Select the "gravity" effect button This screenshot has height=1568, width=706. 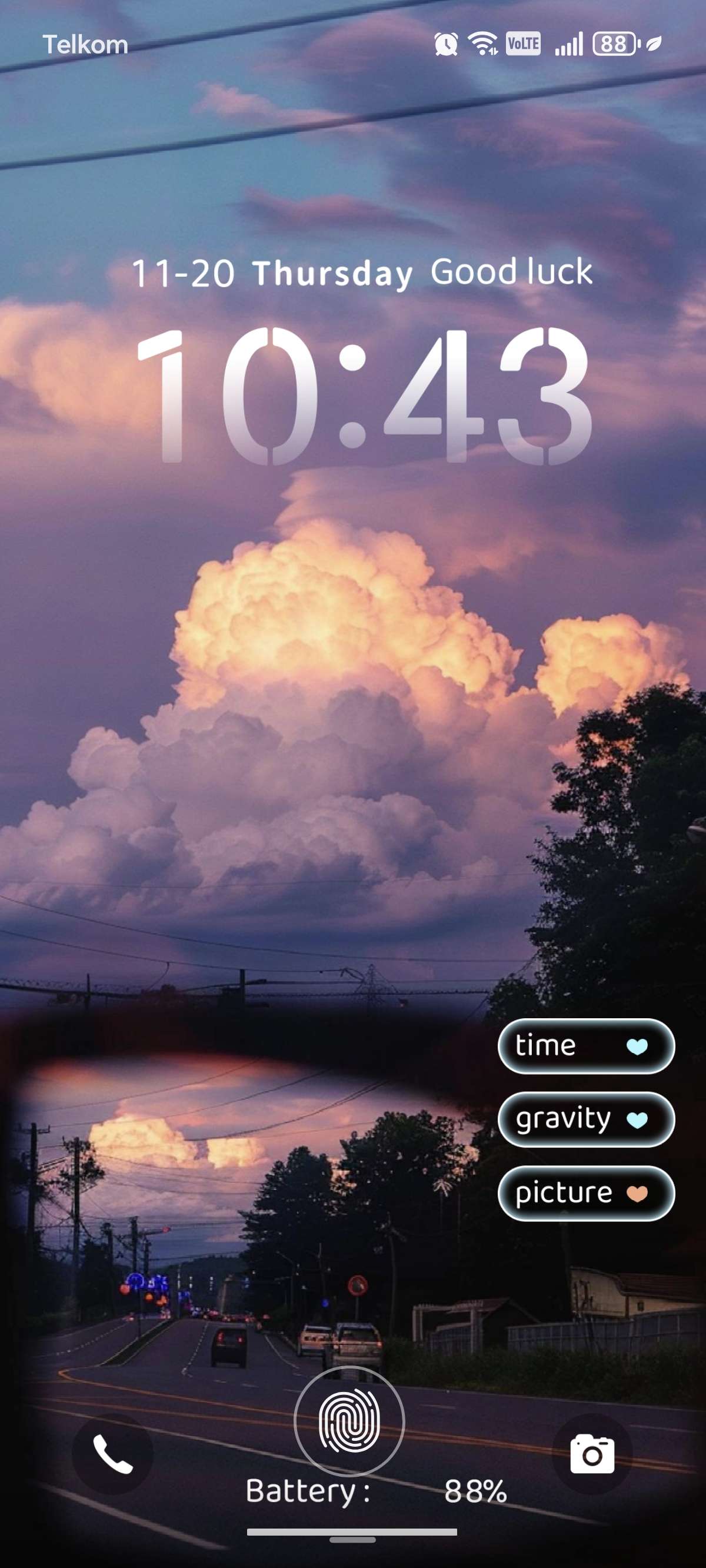585,1119
